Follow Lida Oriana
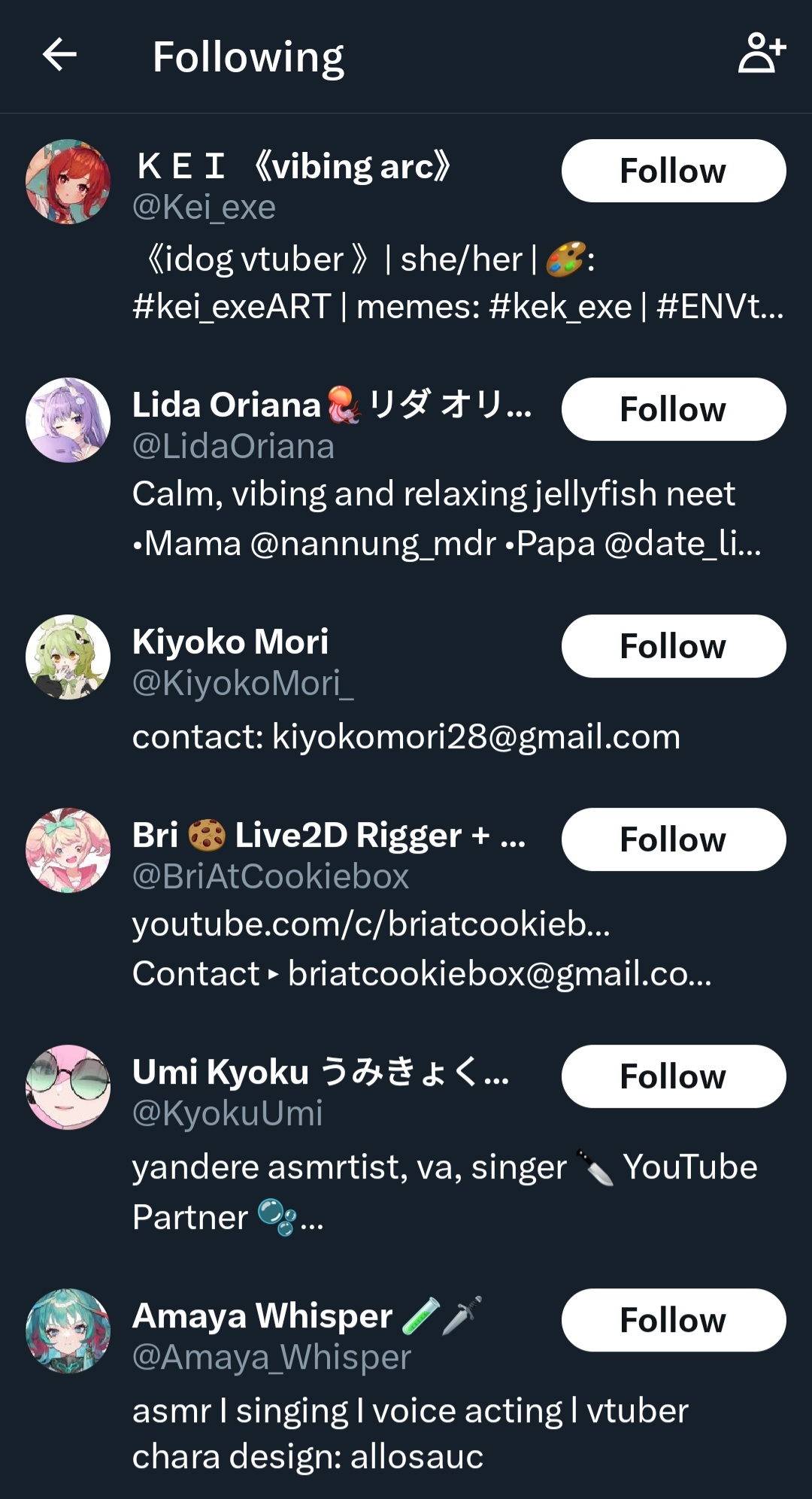Viewport: 812px width, 1499px height. 674,409
